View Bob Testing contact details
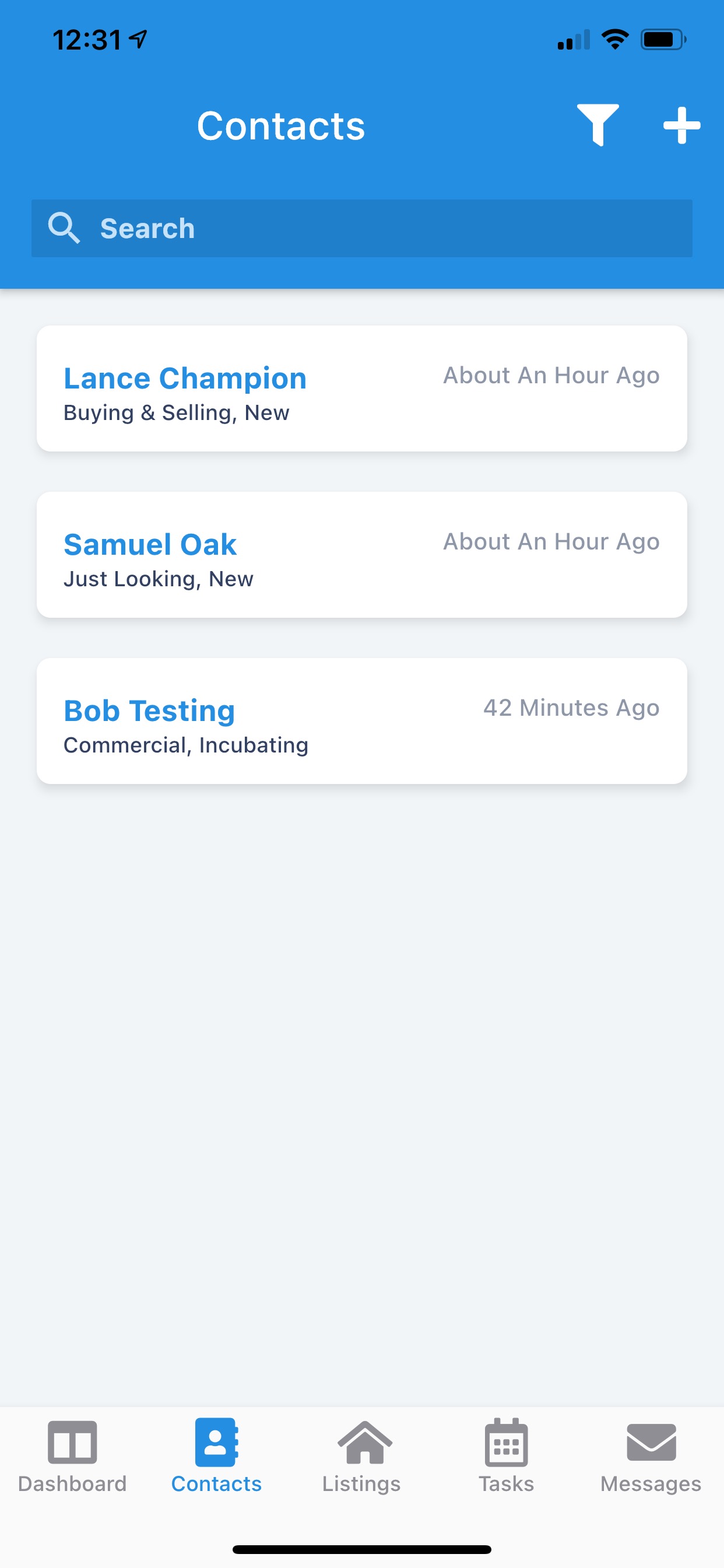This screenshot has width=724, height=1568. 361,720
